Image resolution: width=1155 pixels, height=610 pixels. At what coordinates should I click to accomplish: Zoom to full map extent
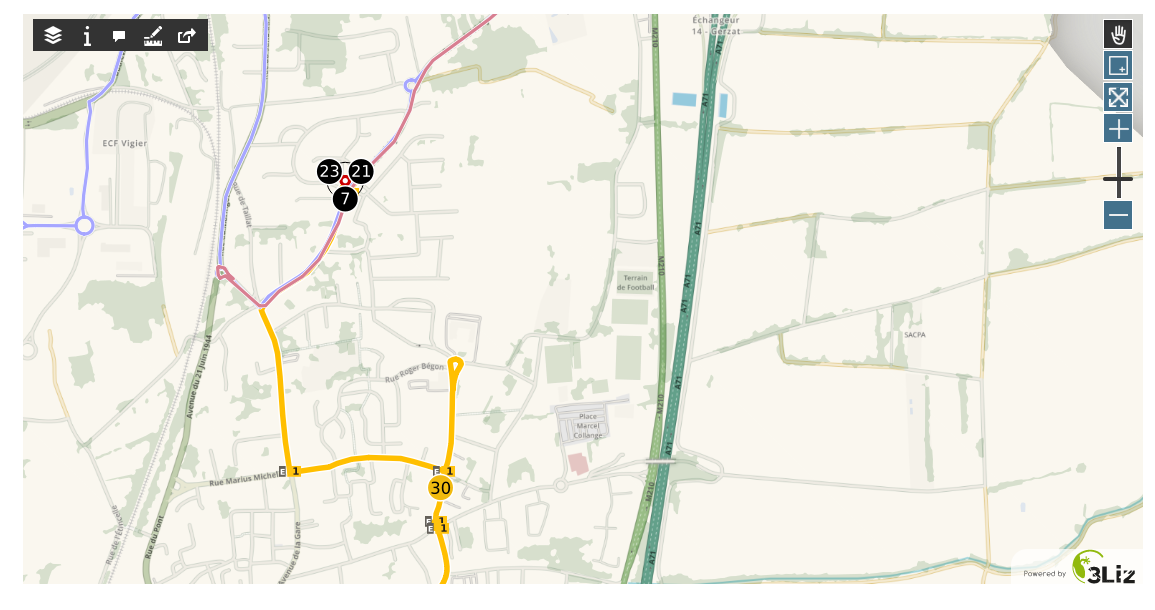tap(1118, 97)
